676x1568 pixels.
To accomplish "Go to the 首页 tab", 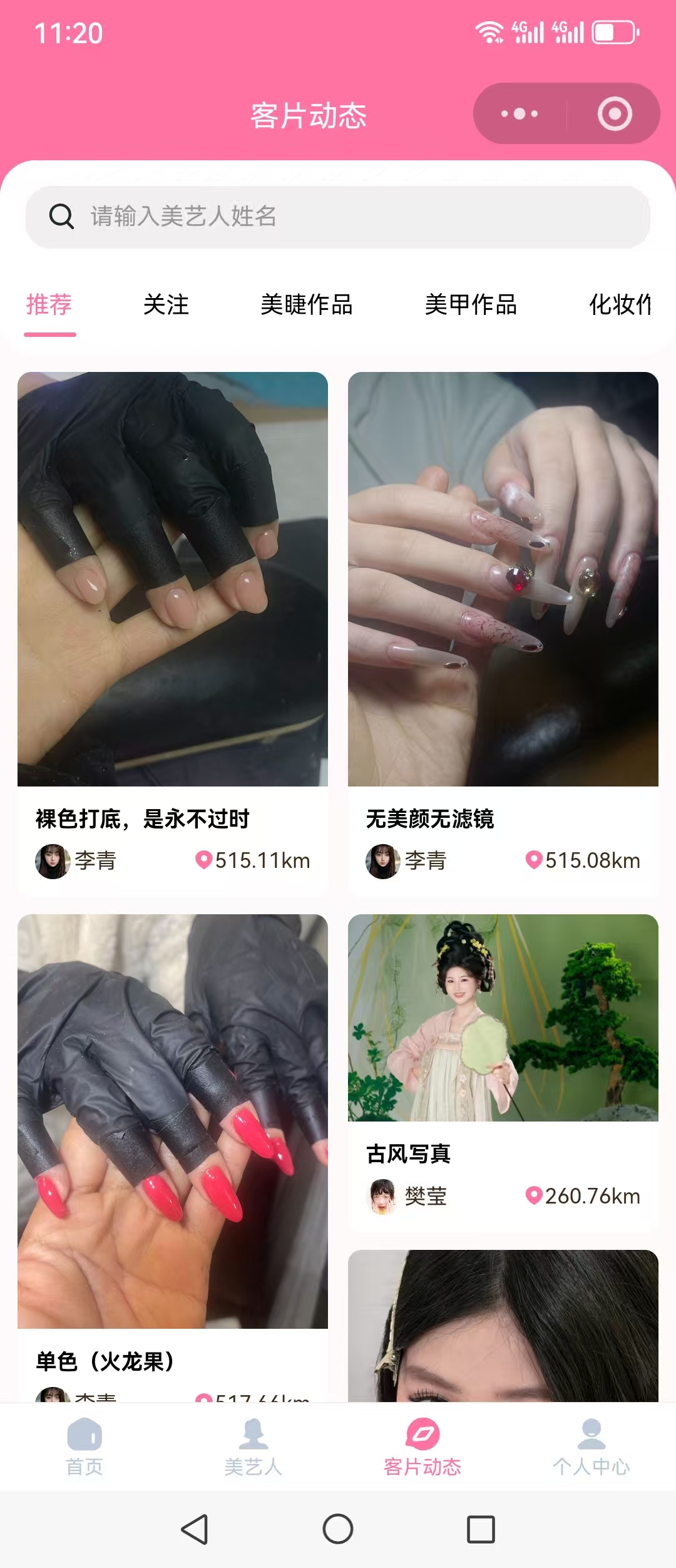I will coord(84,1448).
